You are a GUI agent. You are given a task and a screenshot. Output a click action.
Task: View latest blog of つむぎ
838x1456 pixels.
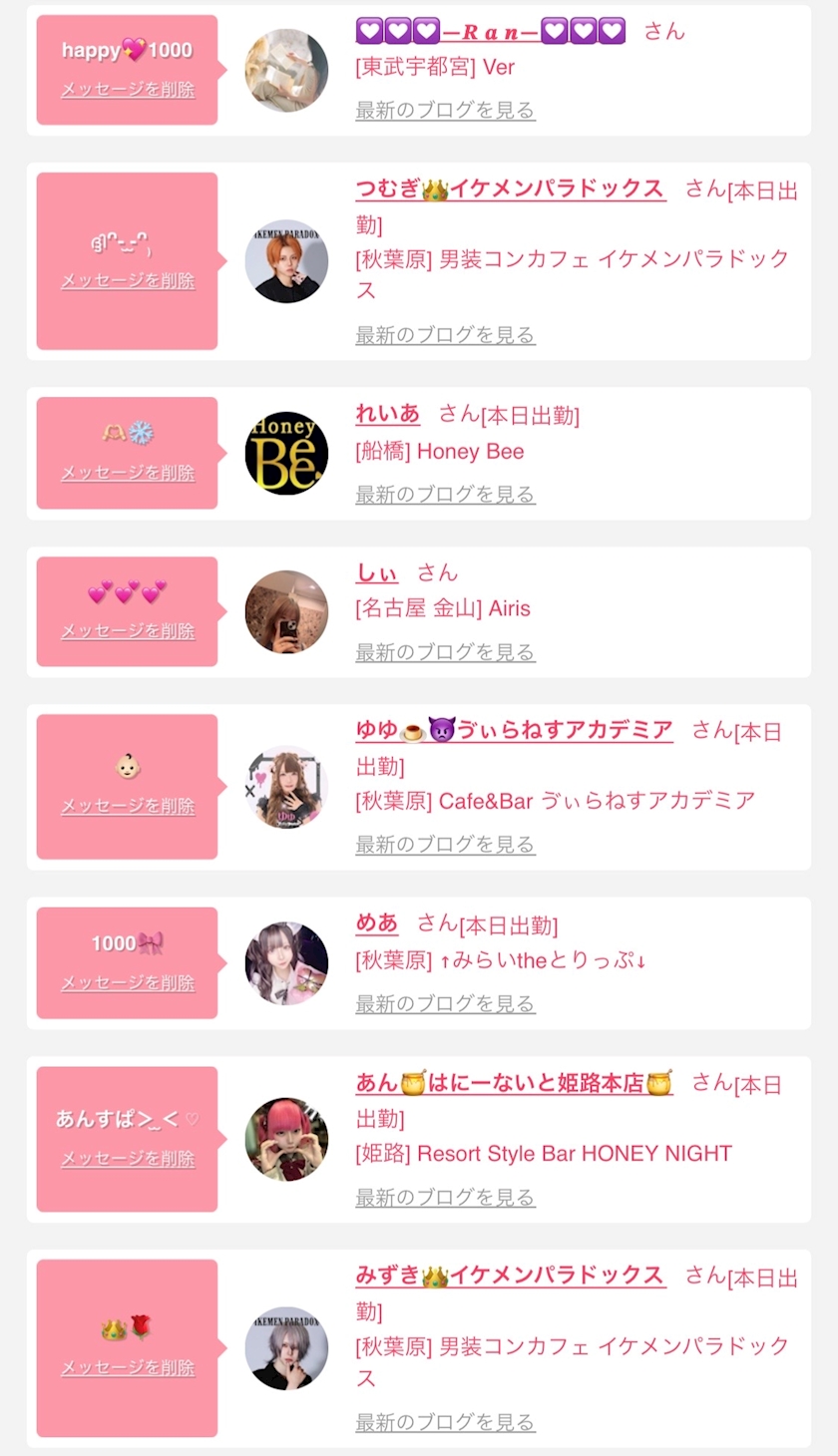tap(445, 335)
